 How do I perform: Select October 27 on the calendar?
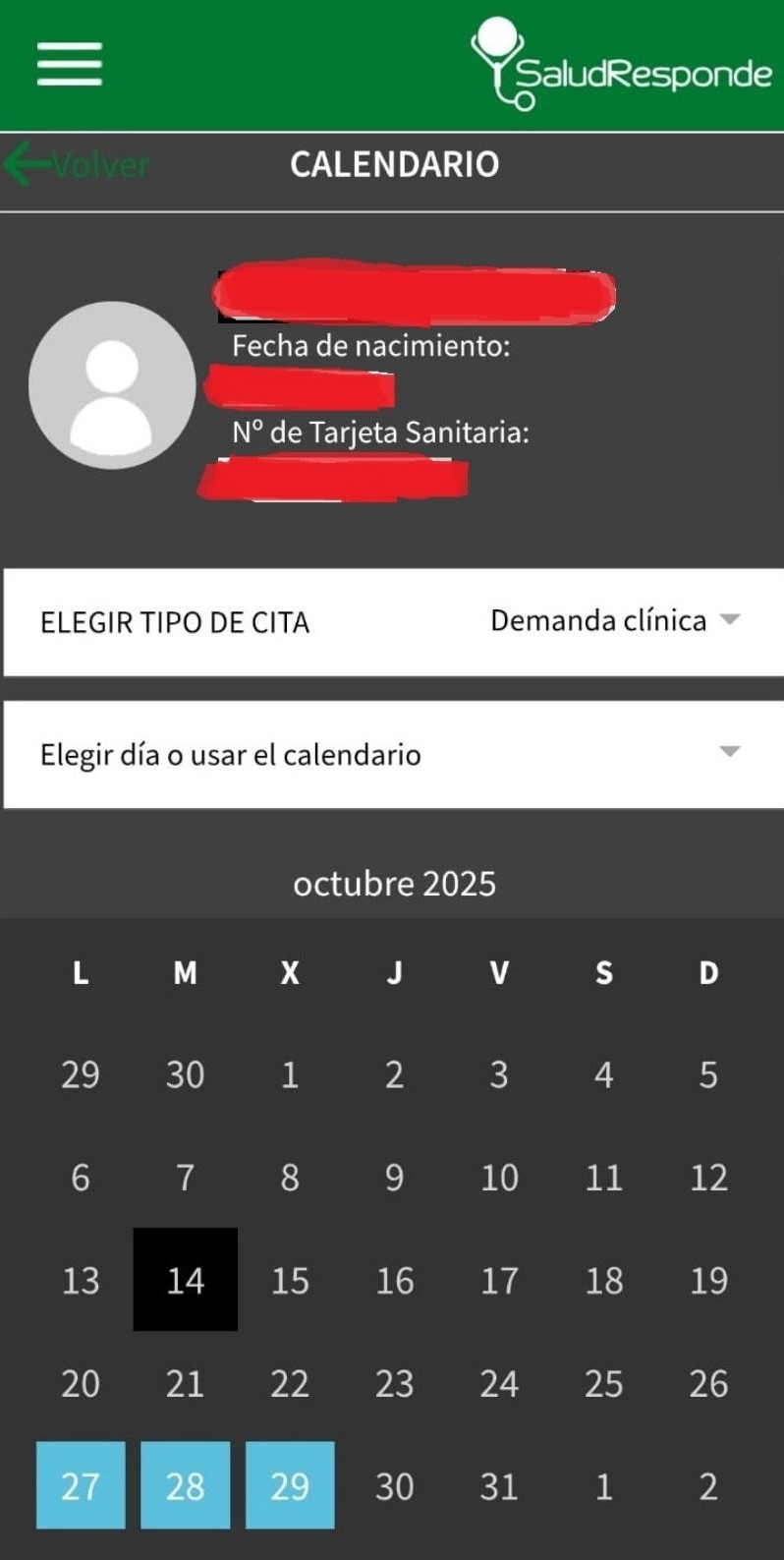[x=81, y=1485]
